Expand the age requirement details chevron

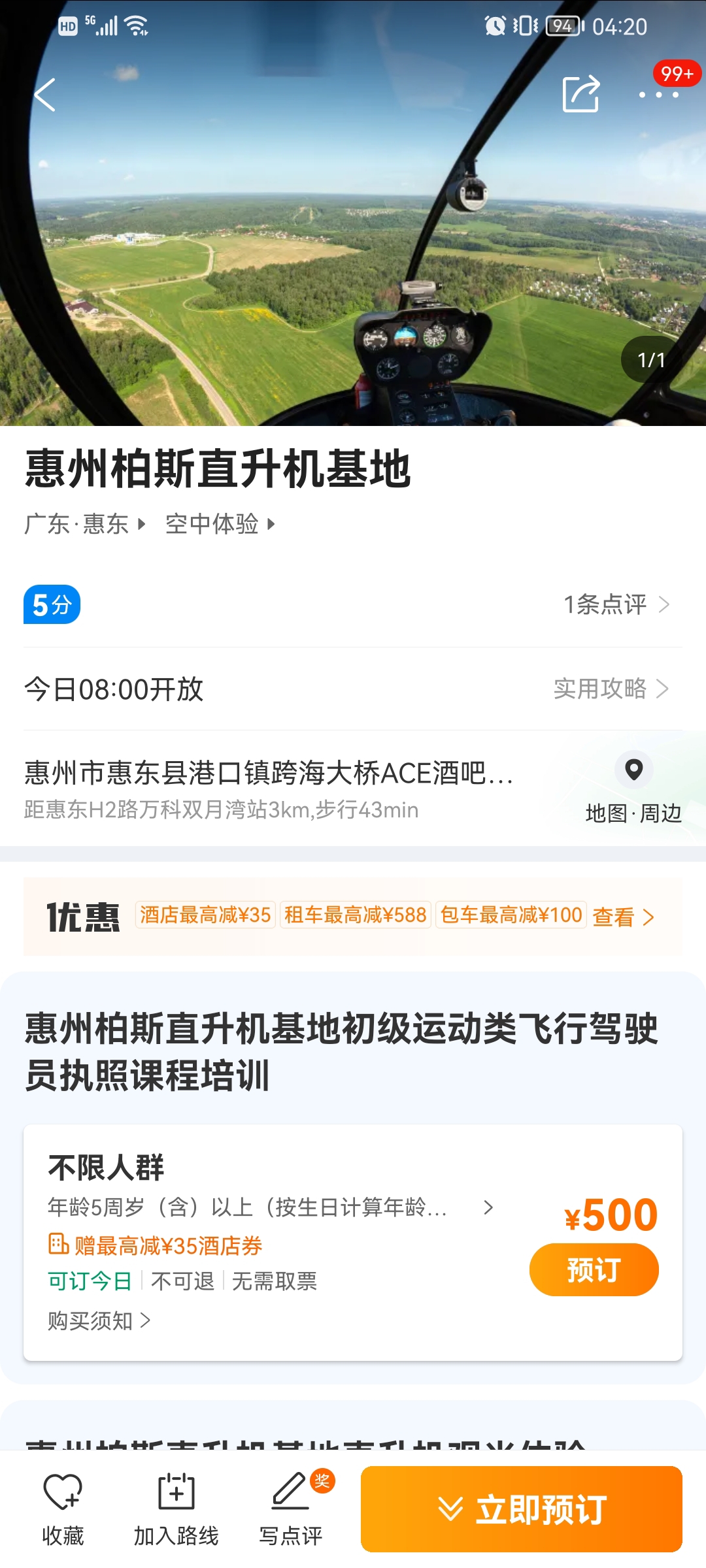click(488, 1207)
